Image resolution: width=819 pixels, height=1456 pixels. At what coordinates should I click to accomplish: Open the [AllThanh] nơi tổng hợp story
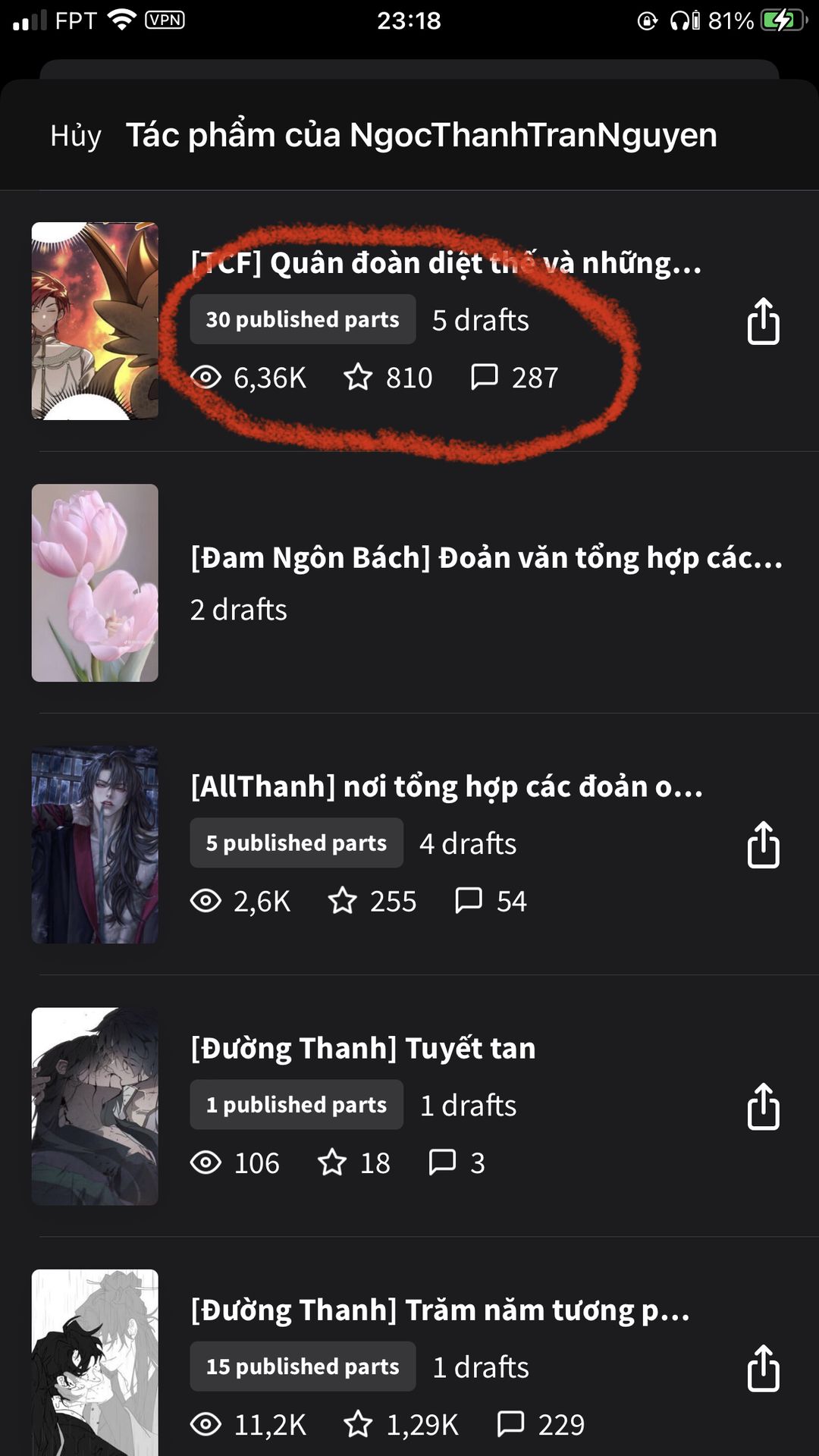[x=446, y=786]
